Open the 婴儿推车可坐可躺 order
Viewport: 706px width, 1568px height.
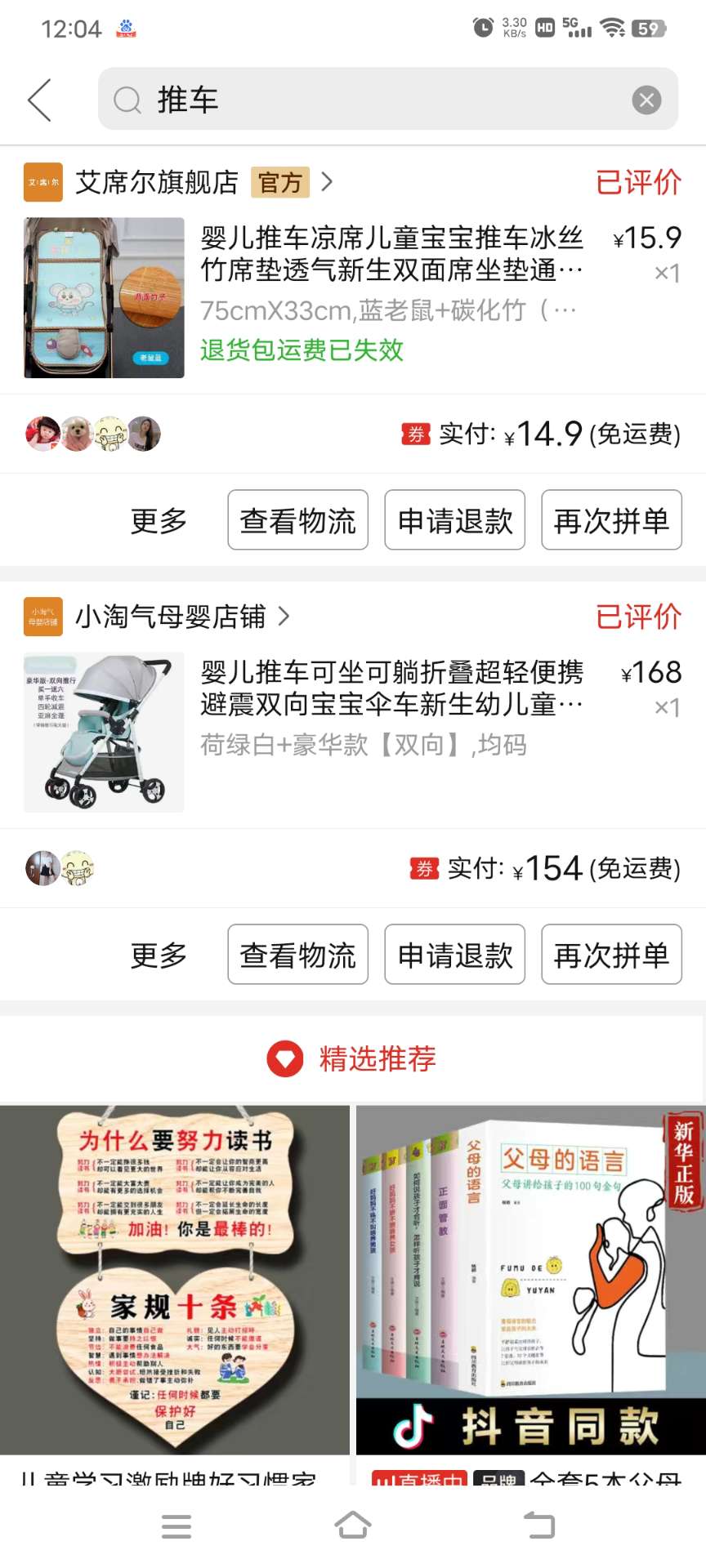coord(391,688)
